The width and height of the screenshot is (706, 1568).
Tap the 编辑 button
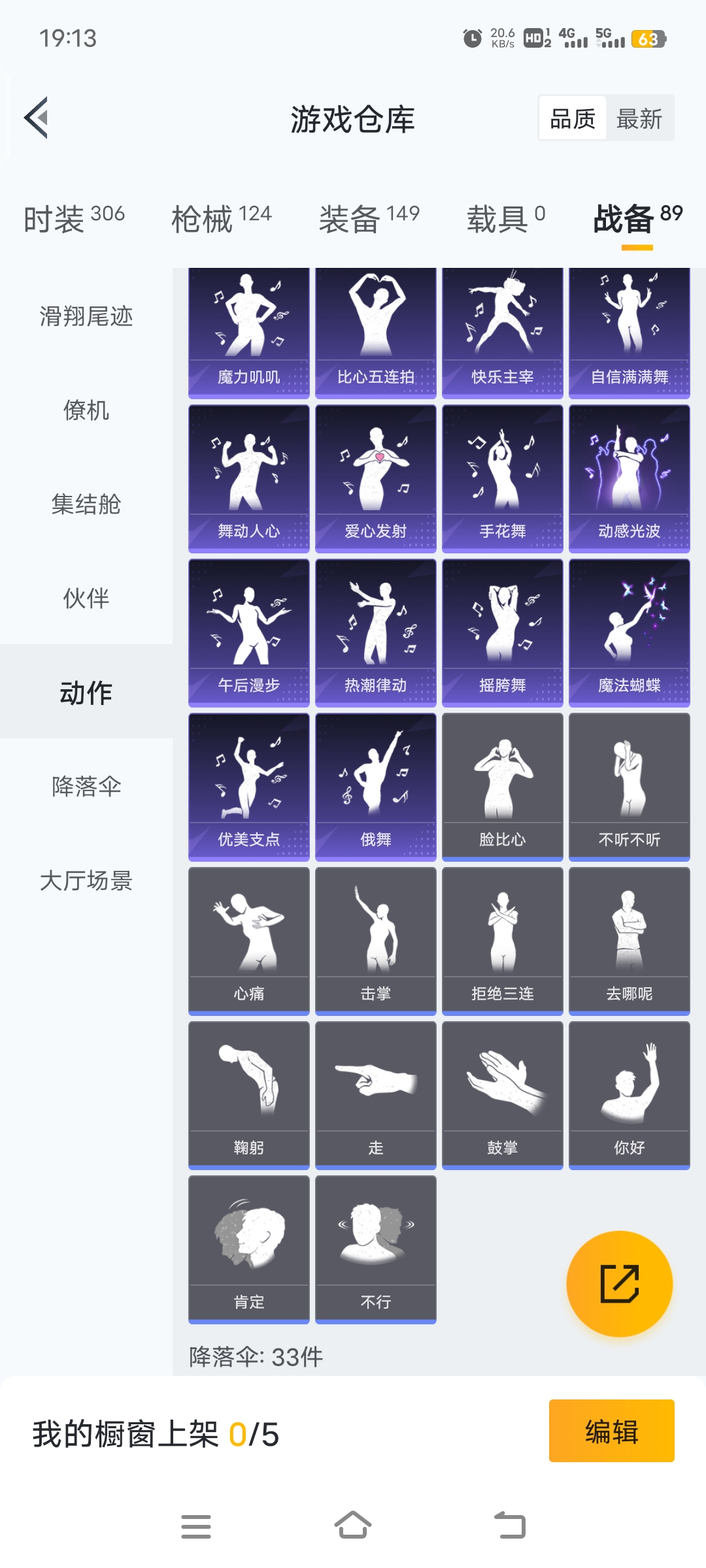(611, 1431)
